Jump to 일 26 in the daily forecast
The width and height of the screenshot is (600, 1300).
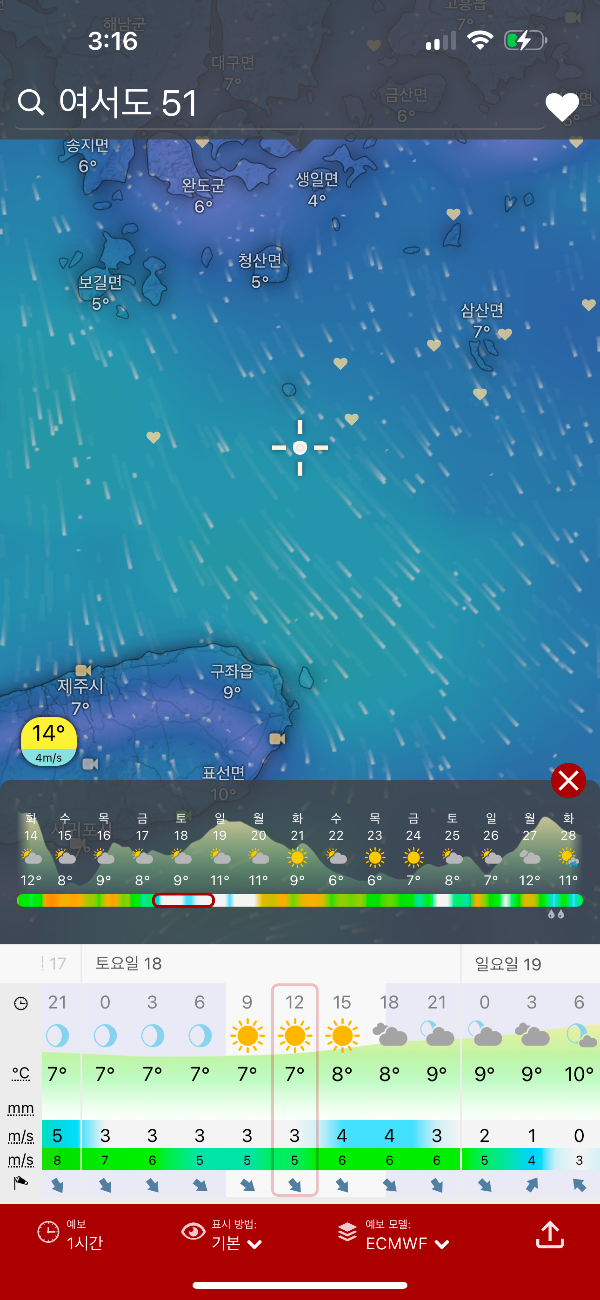(490, 850)
